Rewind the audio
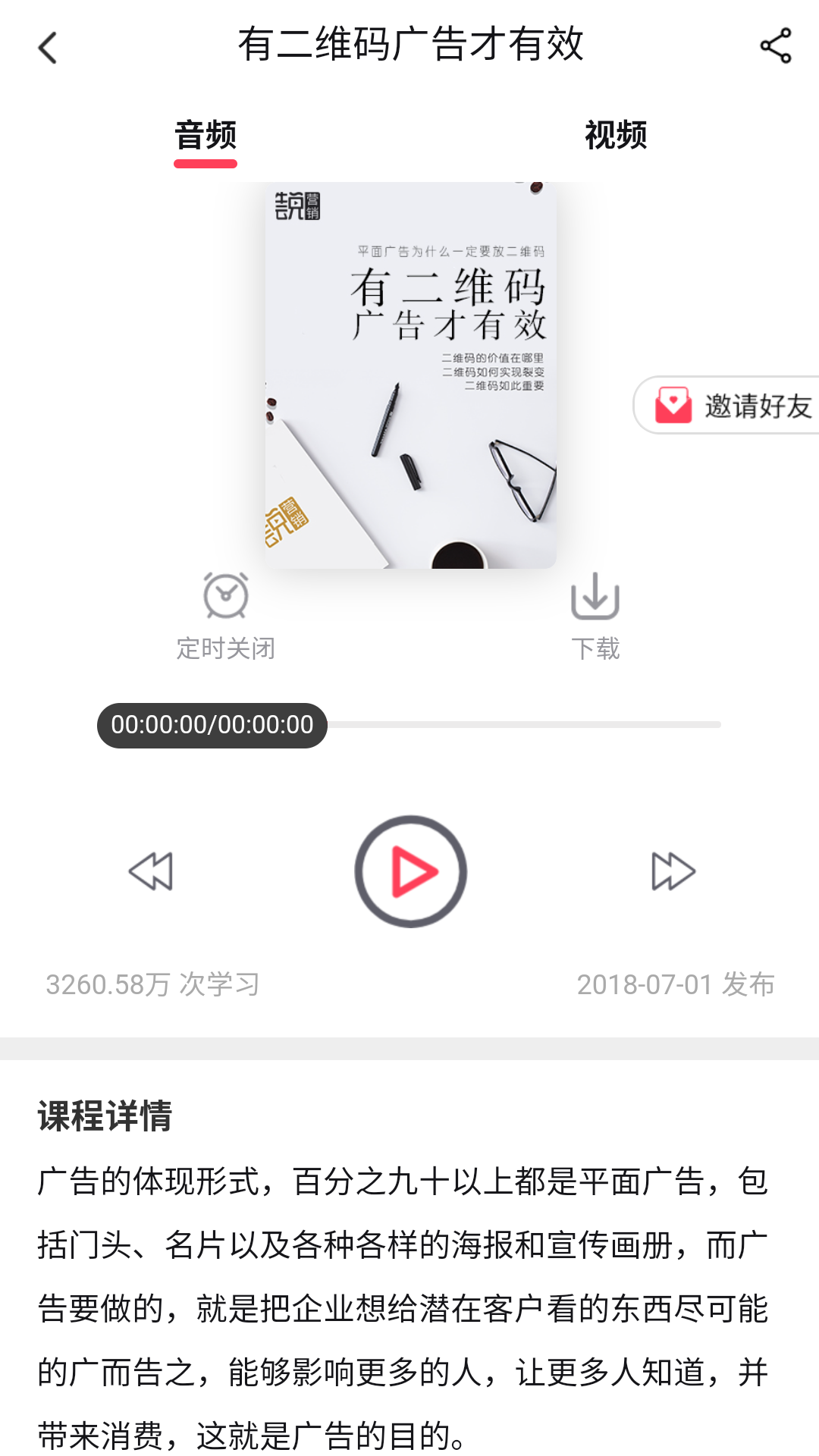Image resolution: width=819 pixels, height=1456 pixels. click(151, 871)
